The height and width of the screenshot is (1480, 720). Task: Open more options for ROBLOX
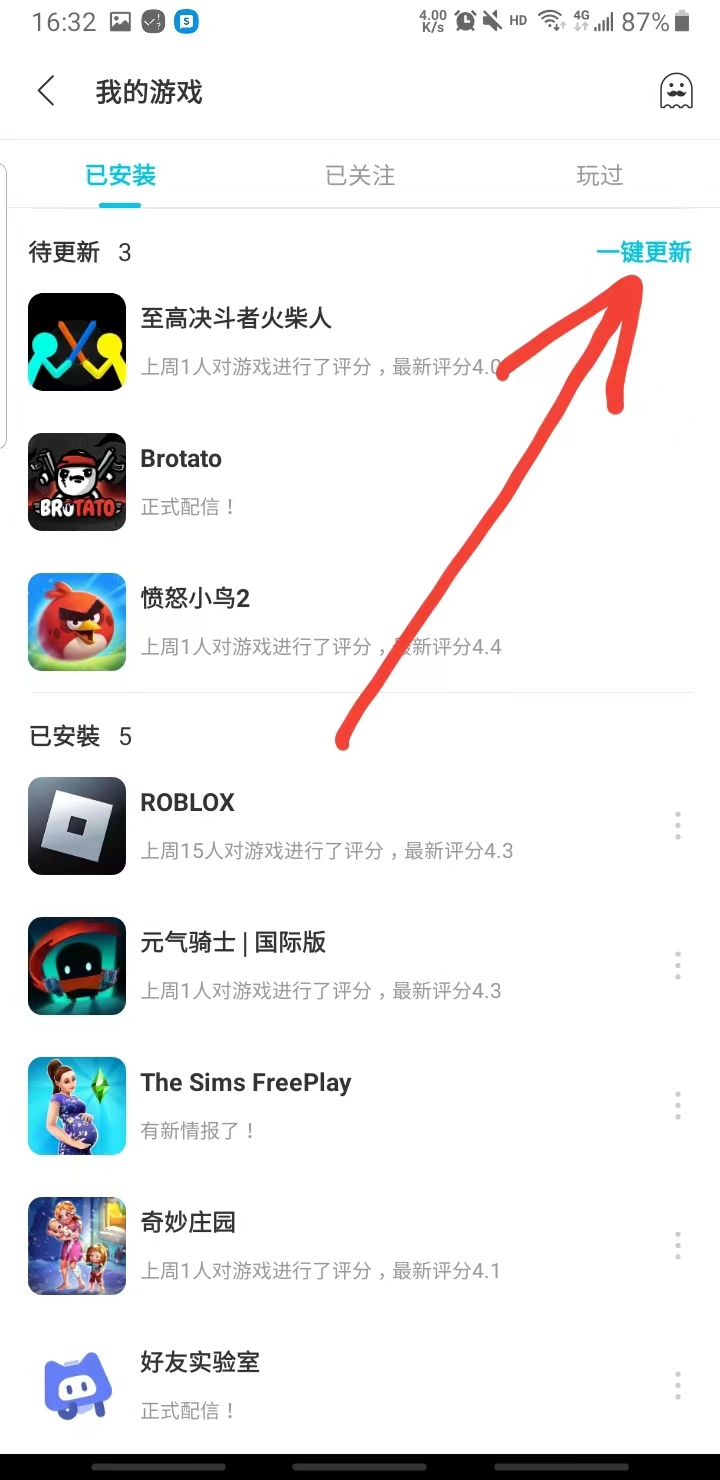[x=677, y=826]
